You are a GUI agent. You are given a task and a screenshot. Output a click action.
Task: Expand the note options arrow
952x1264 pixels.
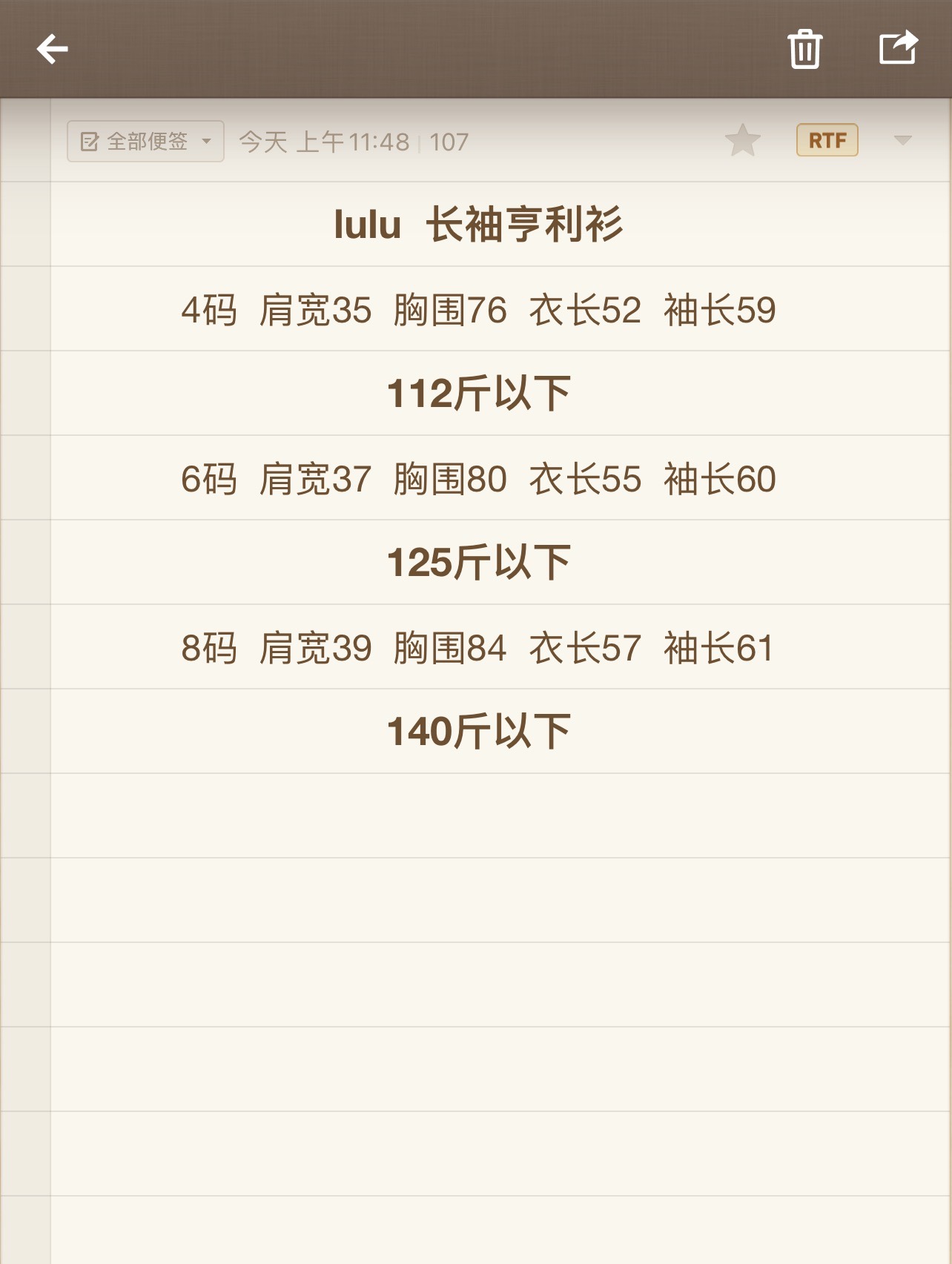(x=902, y=140)
